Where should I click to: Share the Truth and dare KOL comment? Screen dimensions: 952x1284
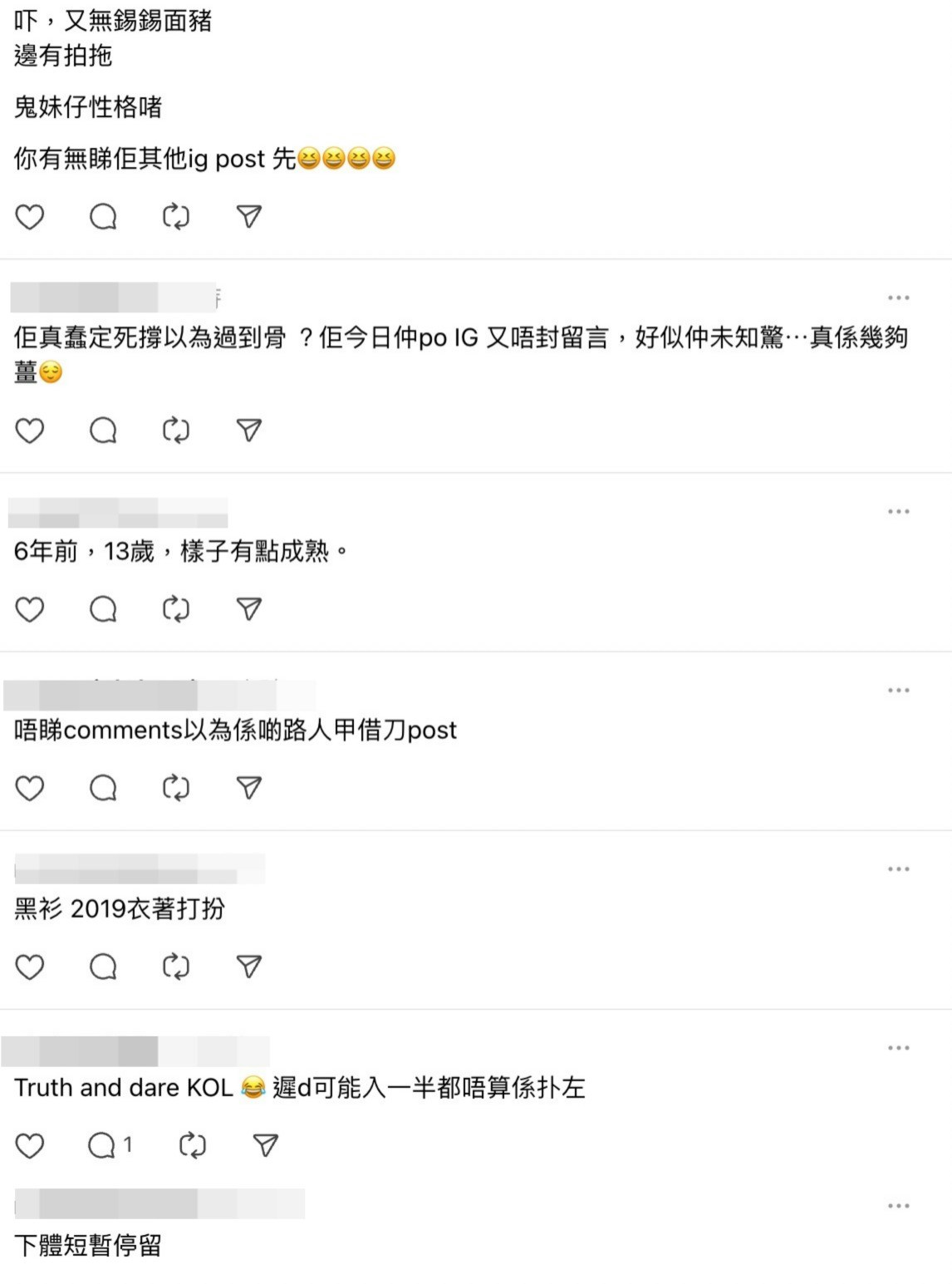(265, 1146)
